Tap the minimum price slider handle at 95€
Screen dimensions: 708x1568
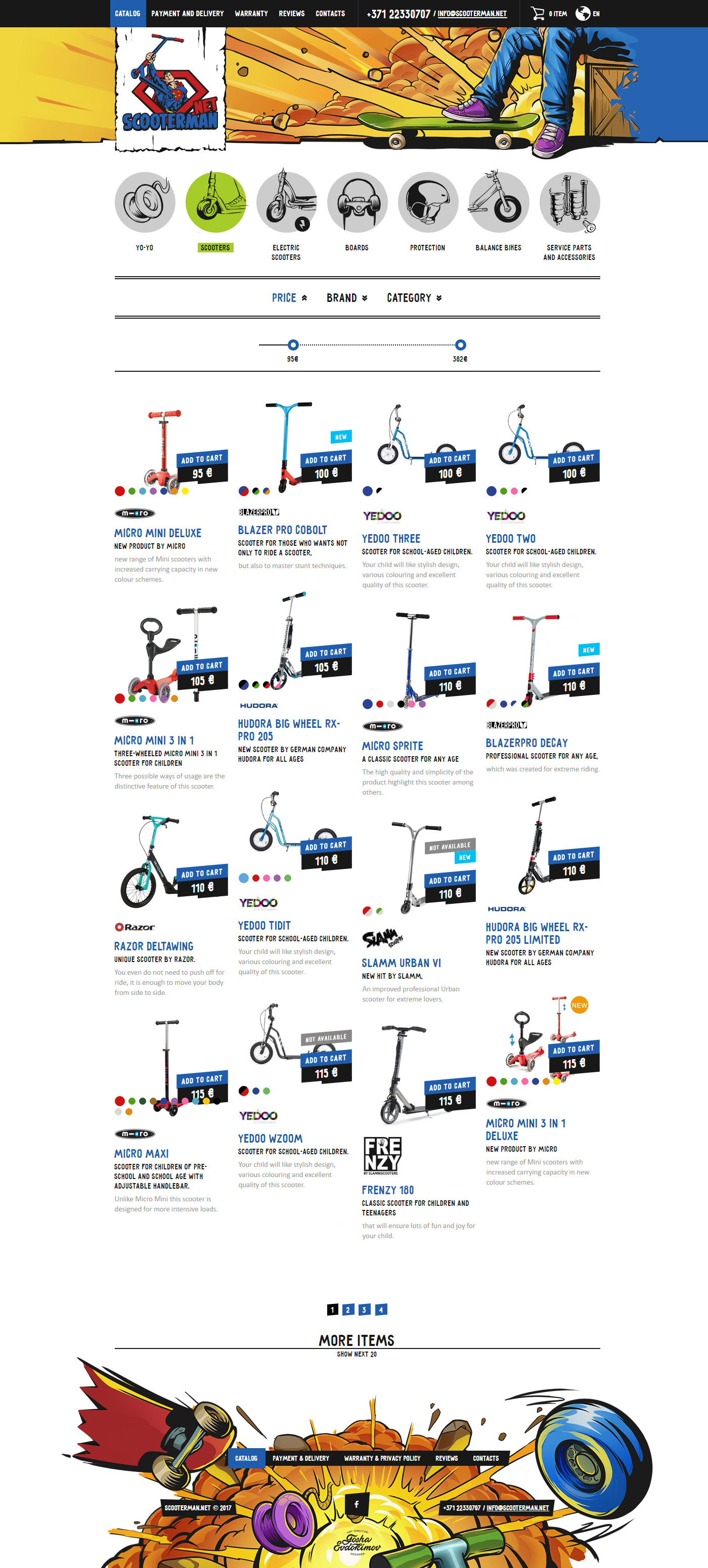pos(293,344)
